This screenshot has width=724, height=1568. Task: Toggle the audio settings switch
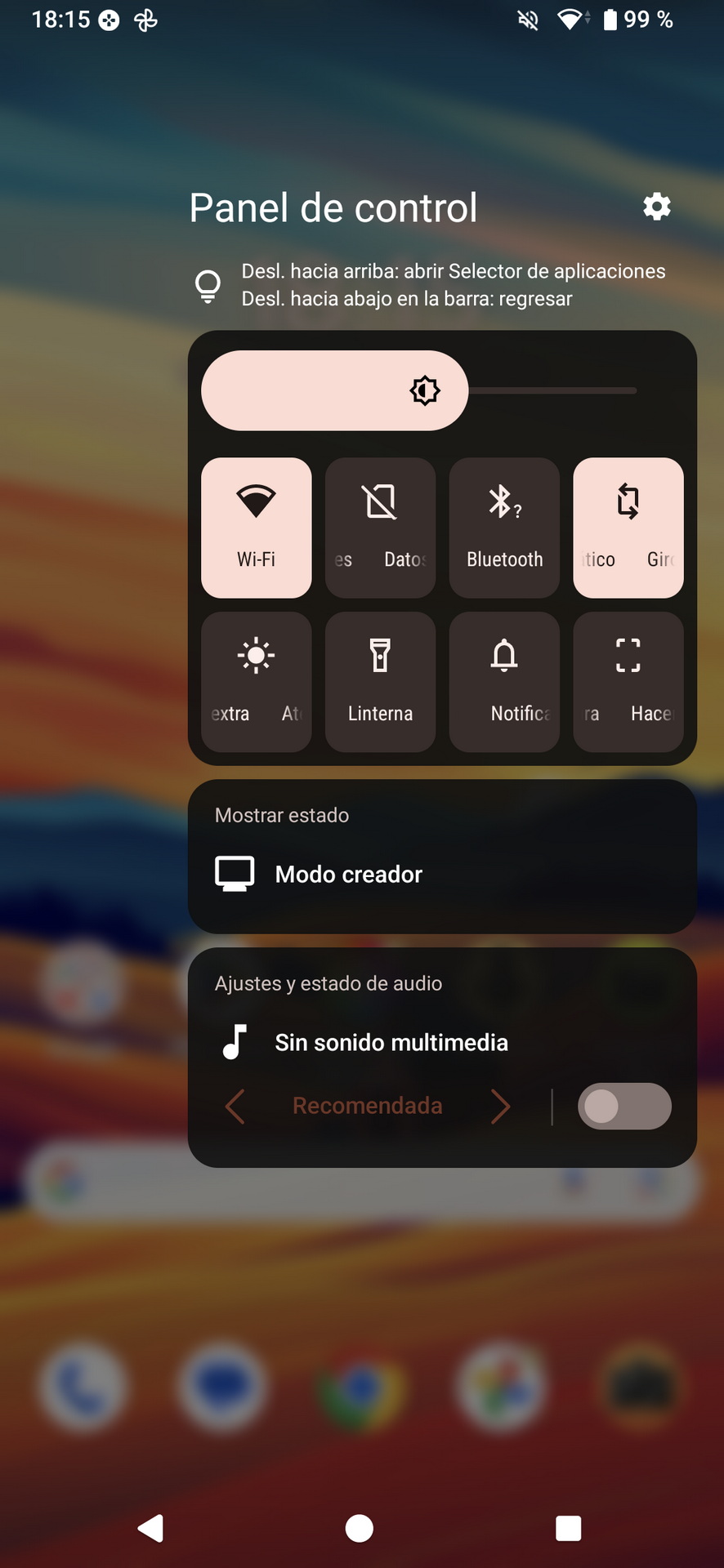tap(624, 1107)
